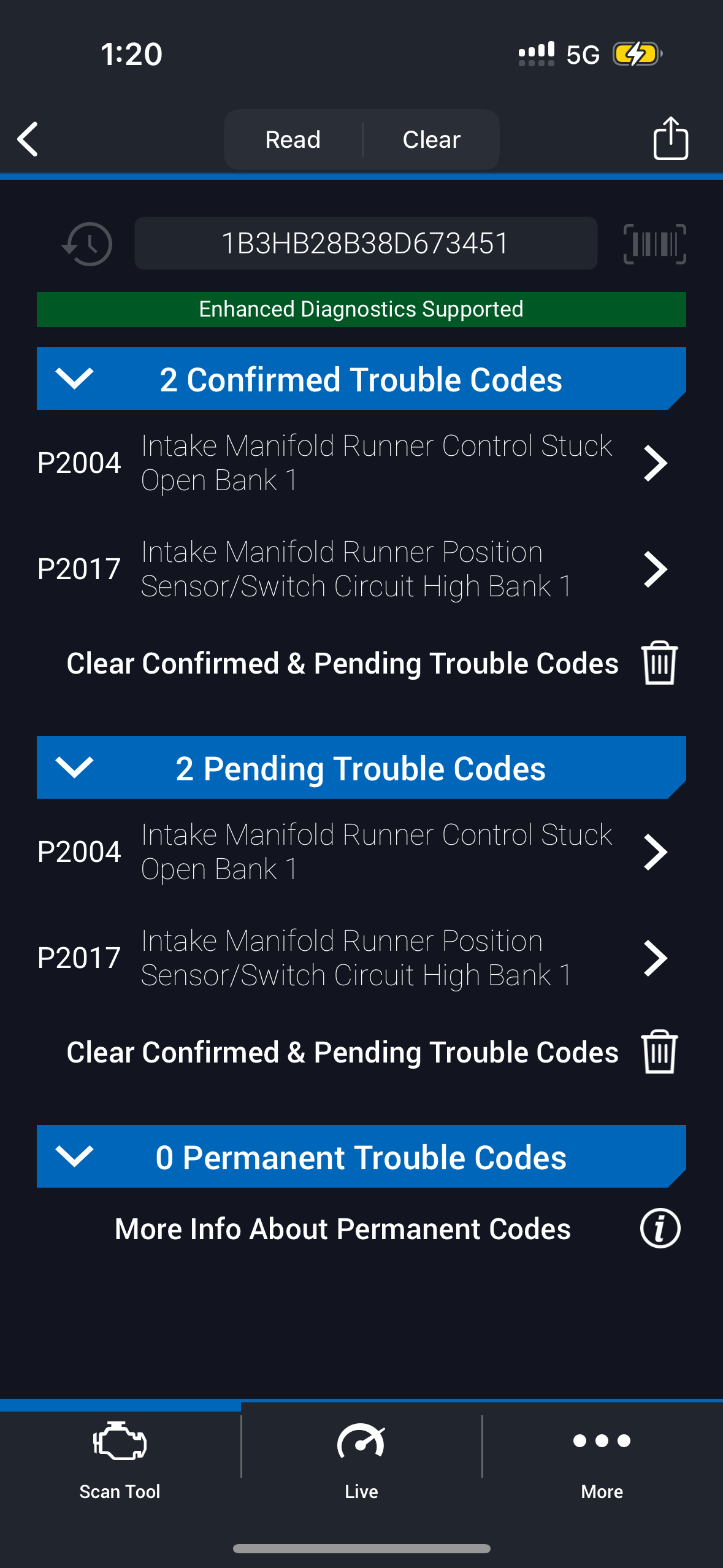Collapse the Pending Trouble Codes section

click(x=74, y=767)
